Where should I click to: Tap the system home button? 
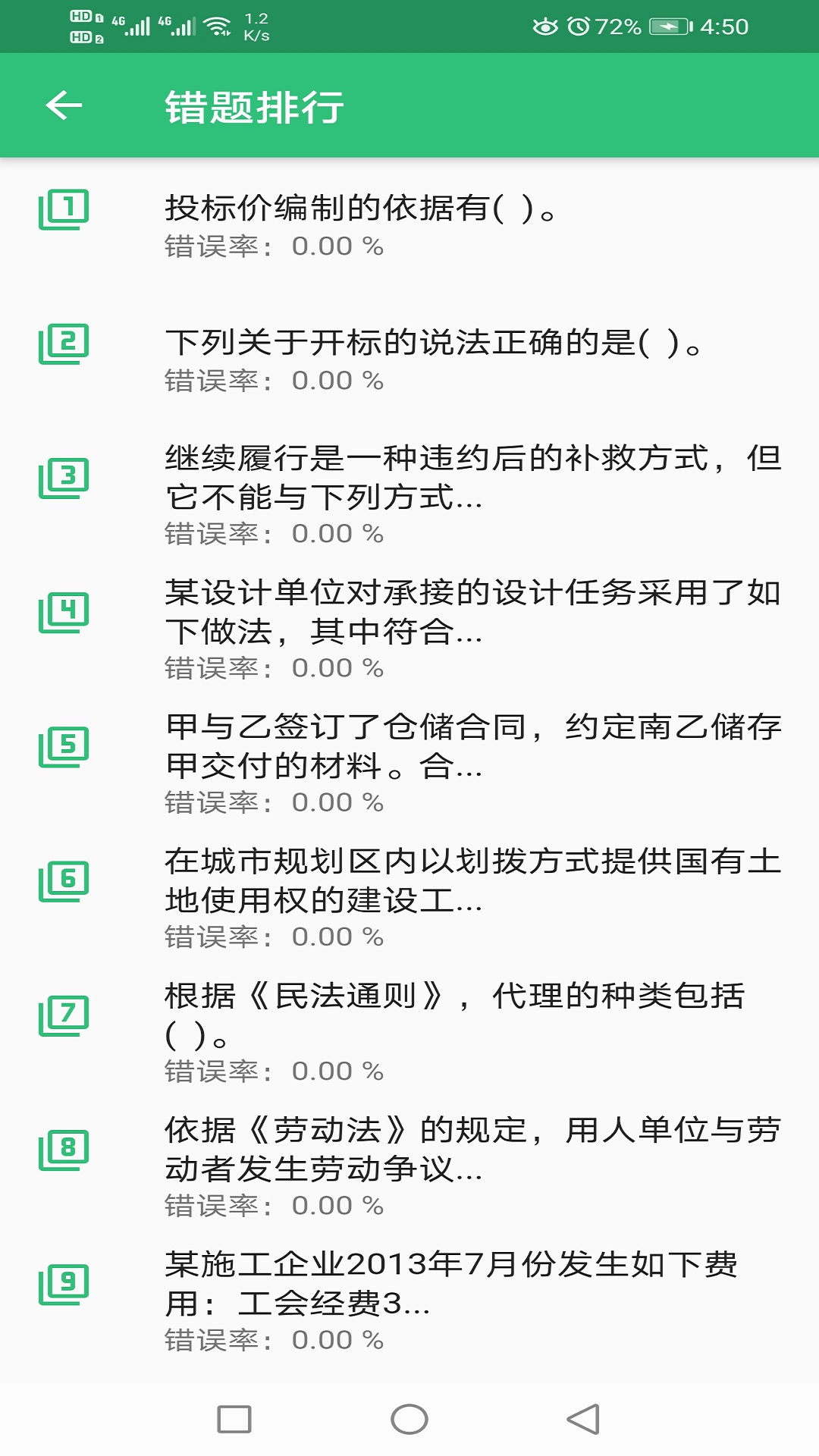(409, 1420)
